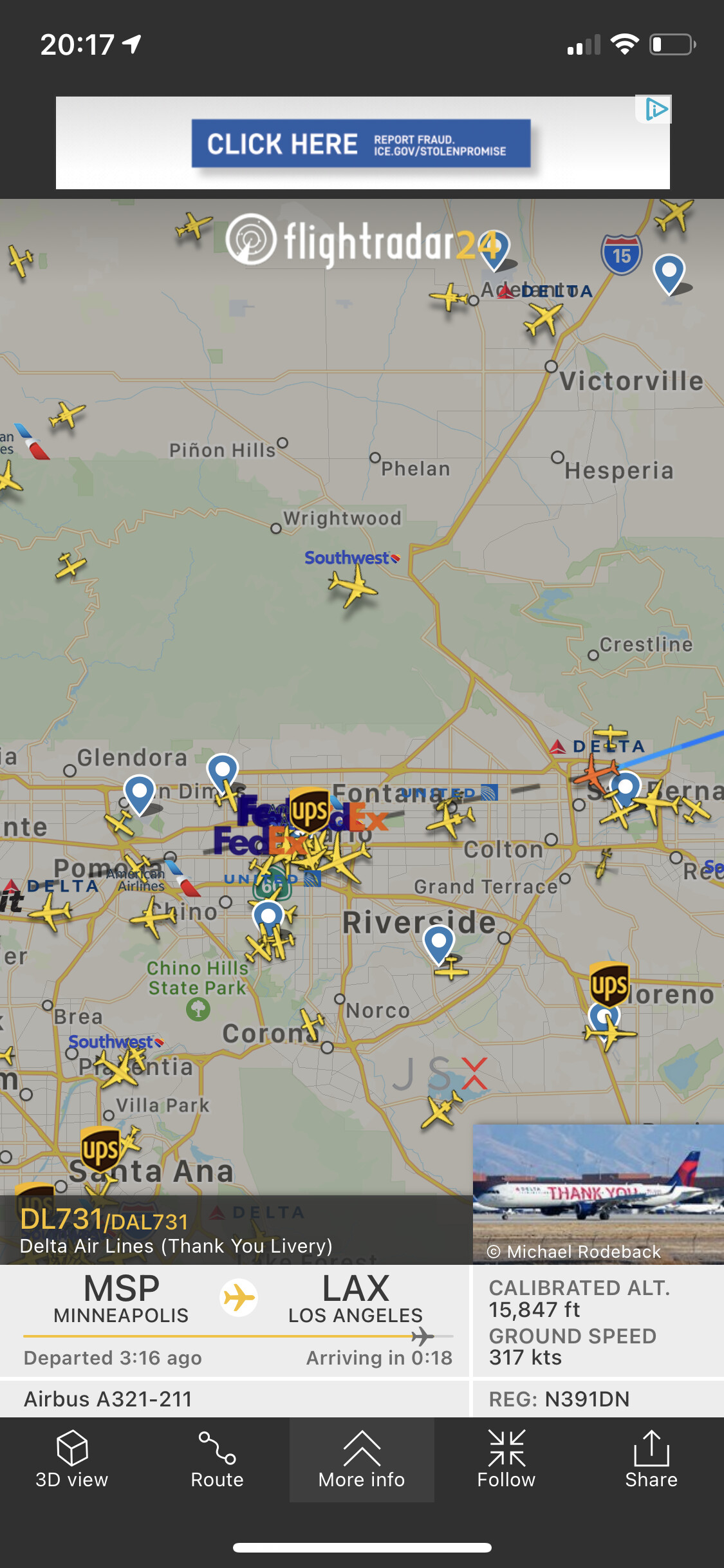Share this flight
Screen dimensions: 724x1568
(x=651, y=1459)
